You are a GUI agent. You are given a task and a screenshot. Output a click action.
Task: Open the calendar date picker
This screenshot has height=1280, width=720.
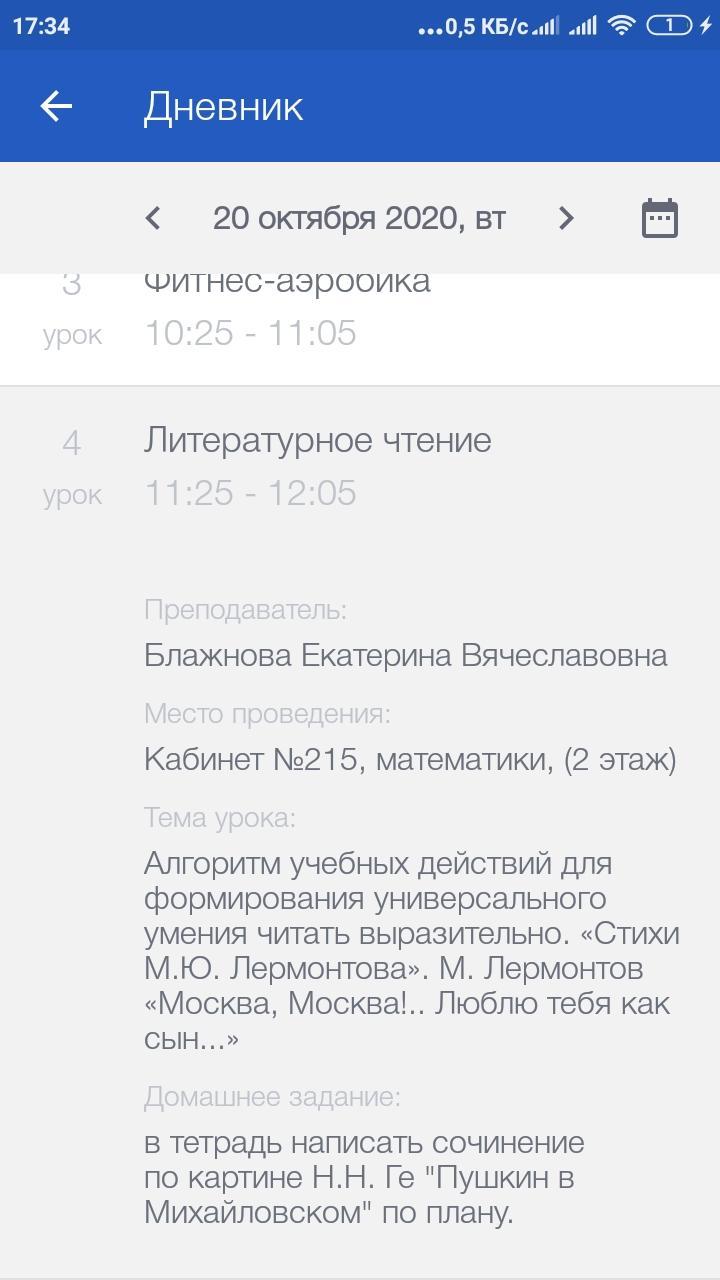pos(659,218)
